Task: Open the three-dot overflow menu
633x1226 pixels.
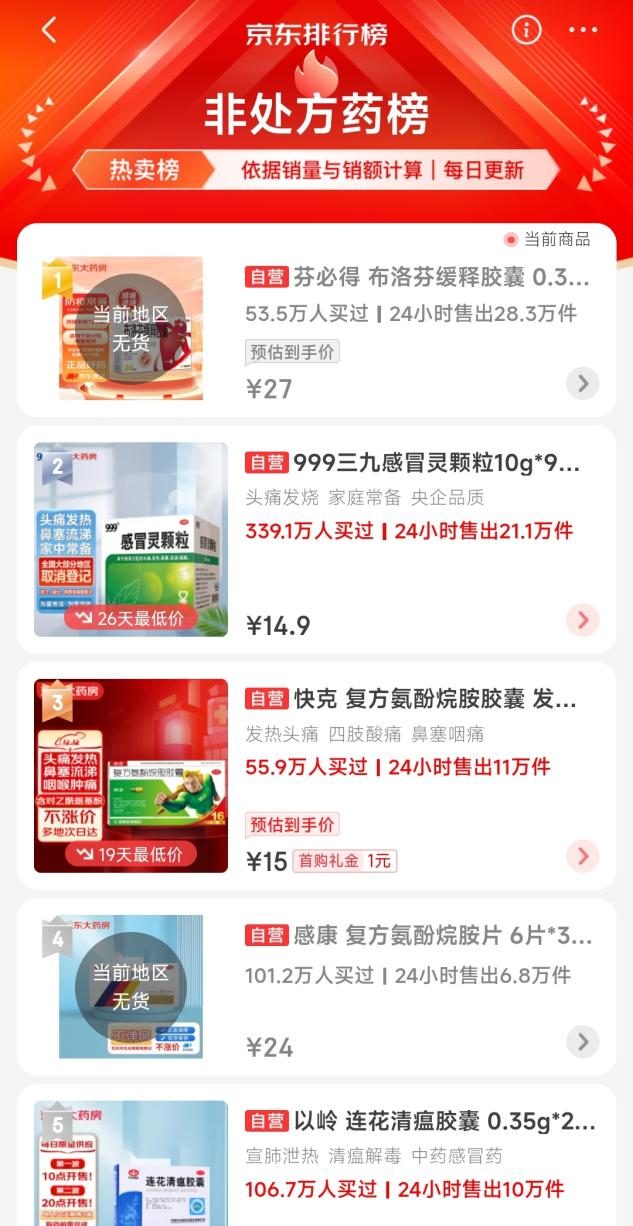Action: (x=583, y=30)
